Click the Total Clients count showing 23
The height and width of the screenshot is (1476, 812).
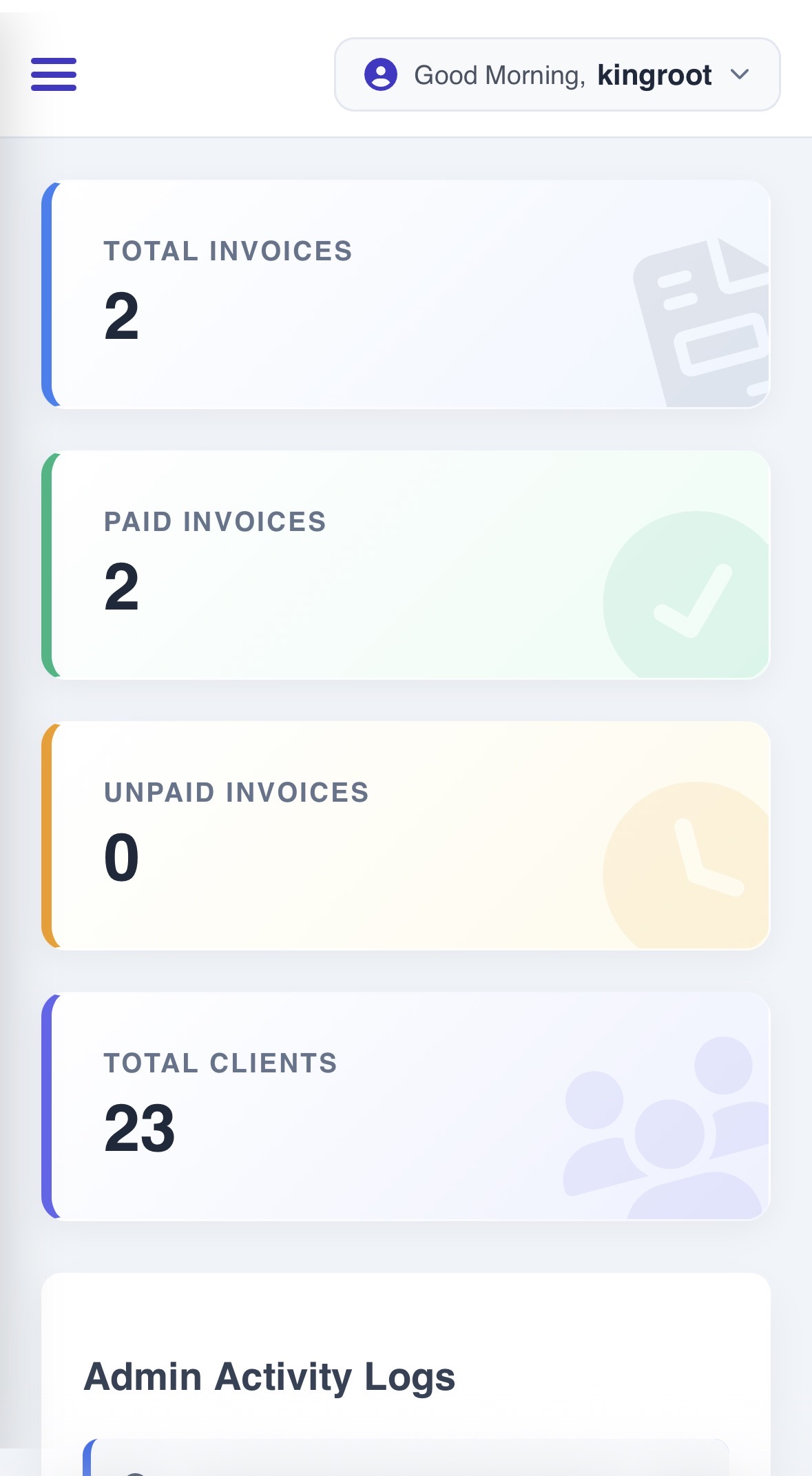(x=140, y=1129)
